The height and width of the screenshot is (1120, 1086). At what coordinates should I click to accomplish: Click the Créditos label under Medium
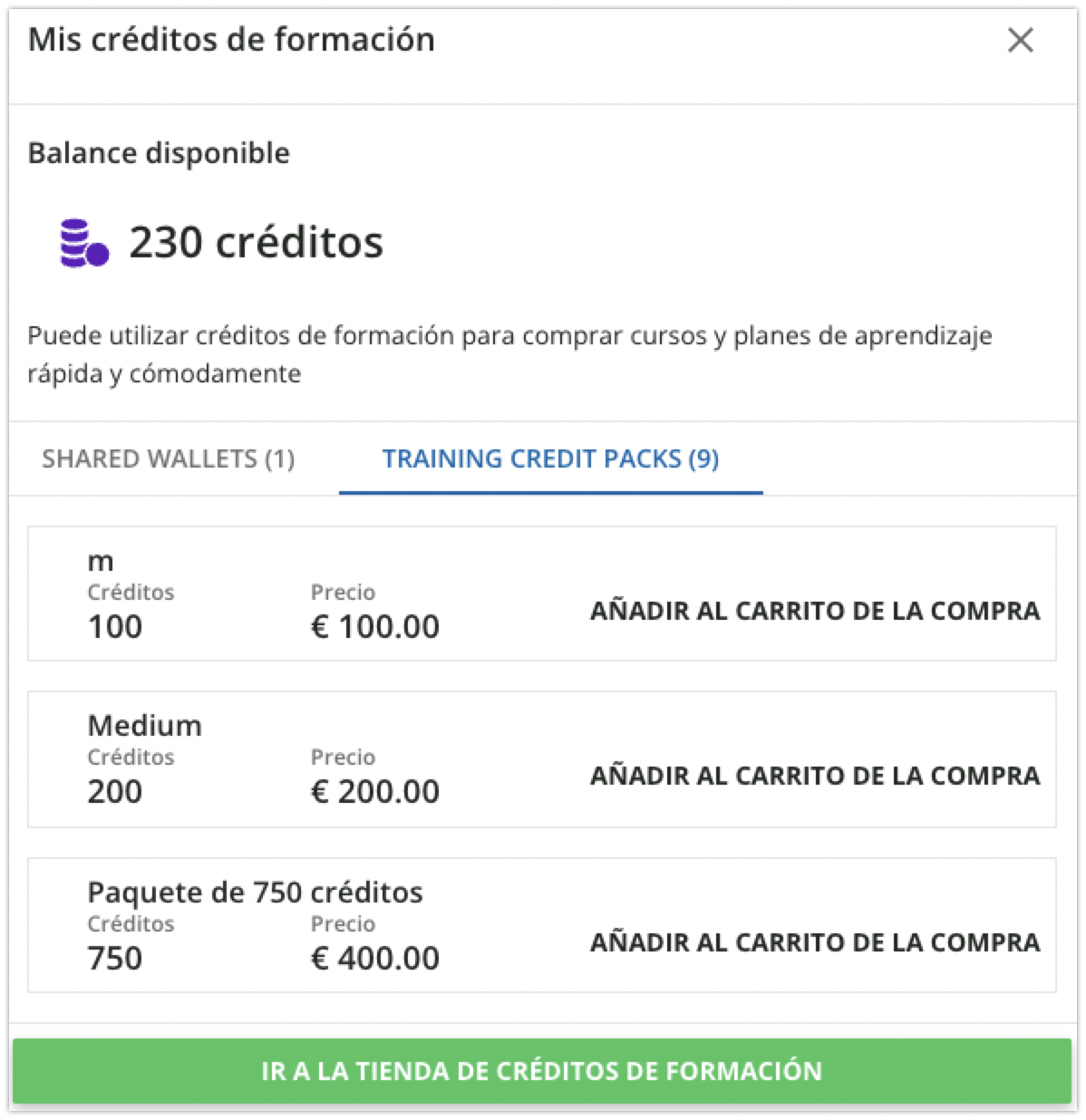[131, 758]
